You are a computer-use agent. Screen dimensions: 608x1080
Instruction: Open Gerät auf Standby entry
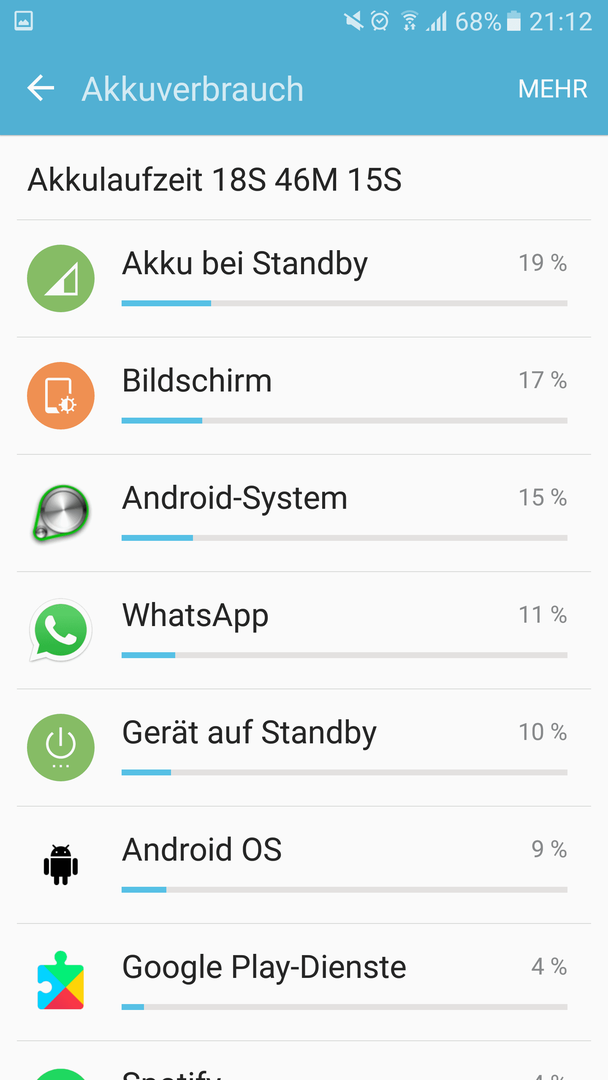(304, 747)
